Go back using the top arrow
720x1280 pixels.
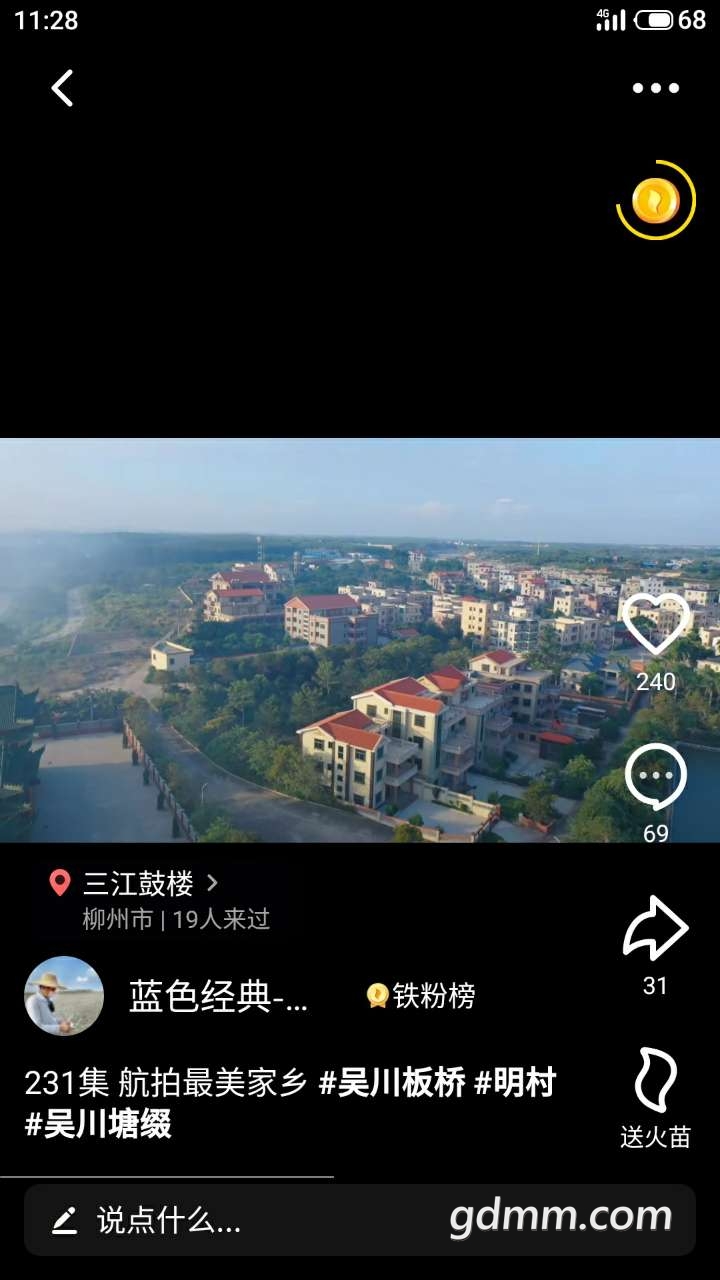pos(63,88)
